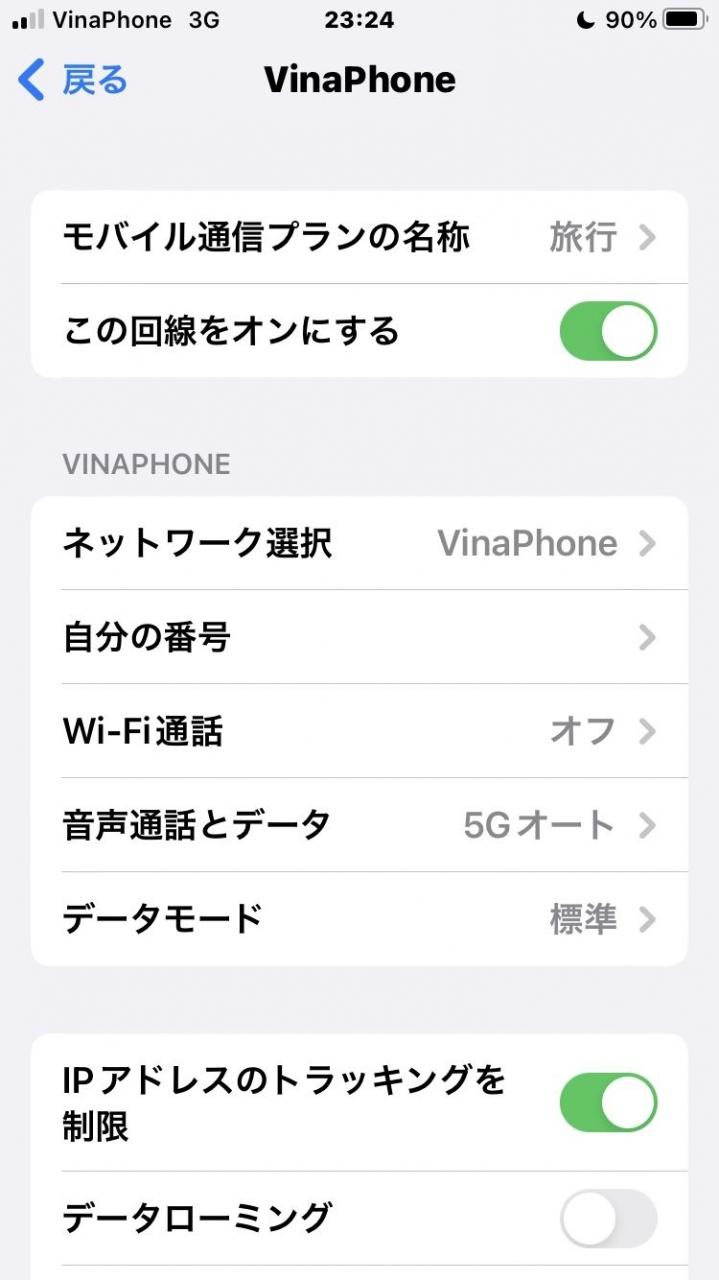Screen dimensions: 719x1280
Task: Open モバイル通信プランの名称 setting
Action: (359, 238)
